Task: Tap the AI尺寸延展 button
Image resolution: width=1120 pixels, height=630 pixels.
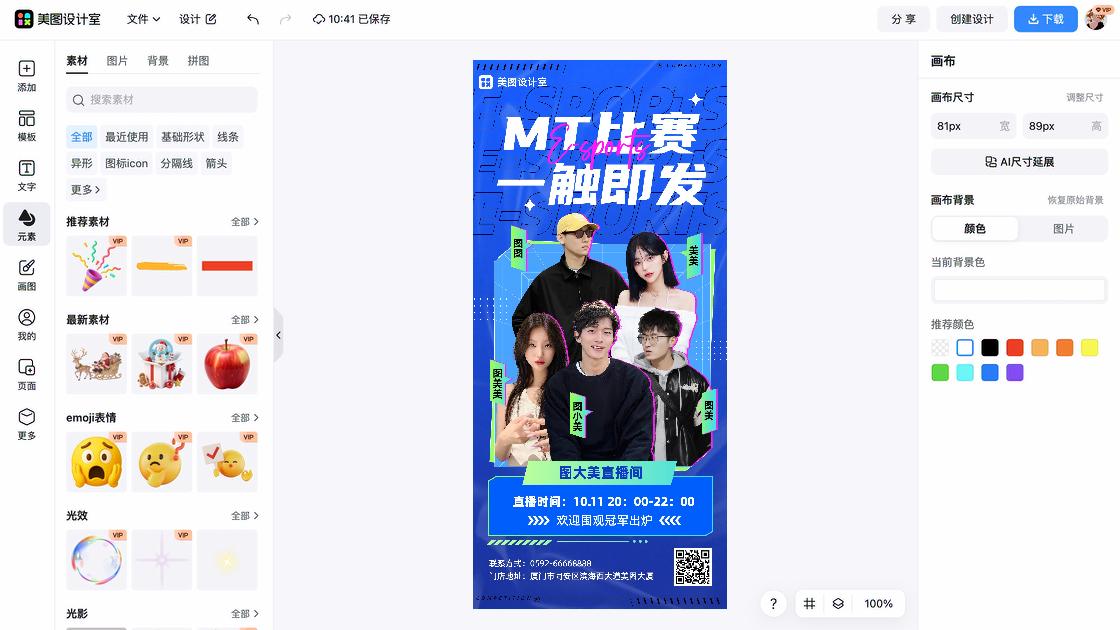Action: [1019, 162]
